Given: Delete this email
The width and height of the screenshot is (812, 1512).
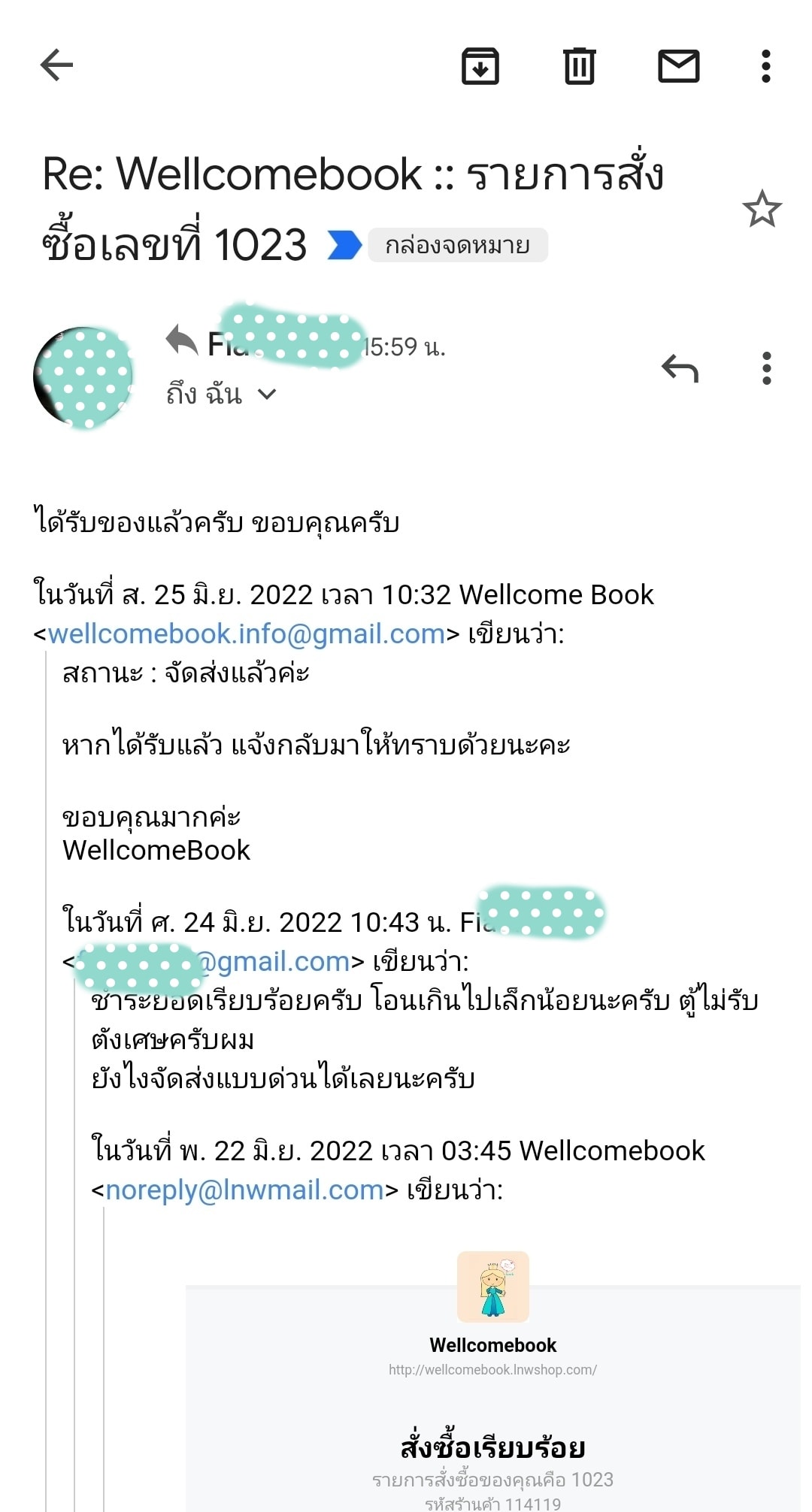Looking at the screenshot, I should coord(579,66).
